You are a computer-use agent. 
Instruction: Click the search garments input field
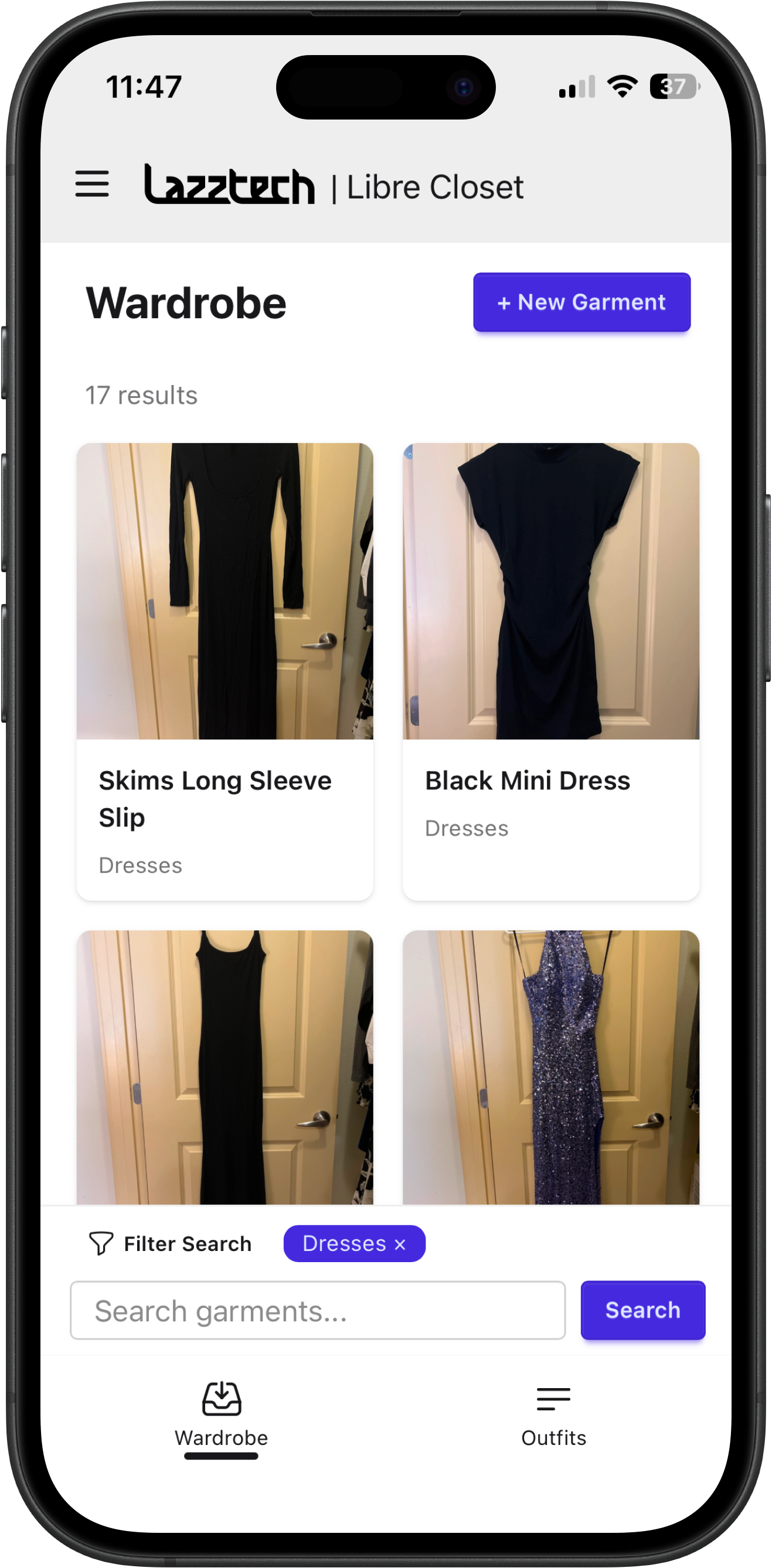pyautogui.click(x=318, y=1310)
